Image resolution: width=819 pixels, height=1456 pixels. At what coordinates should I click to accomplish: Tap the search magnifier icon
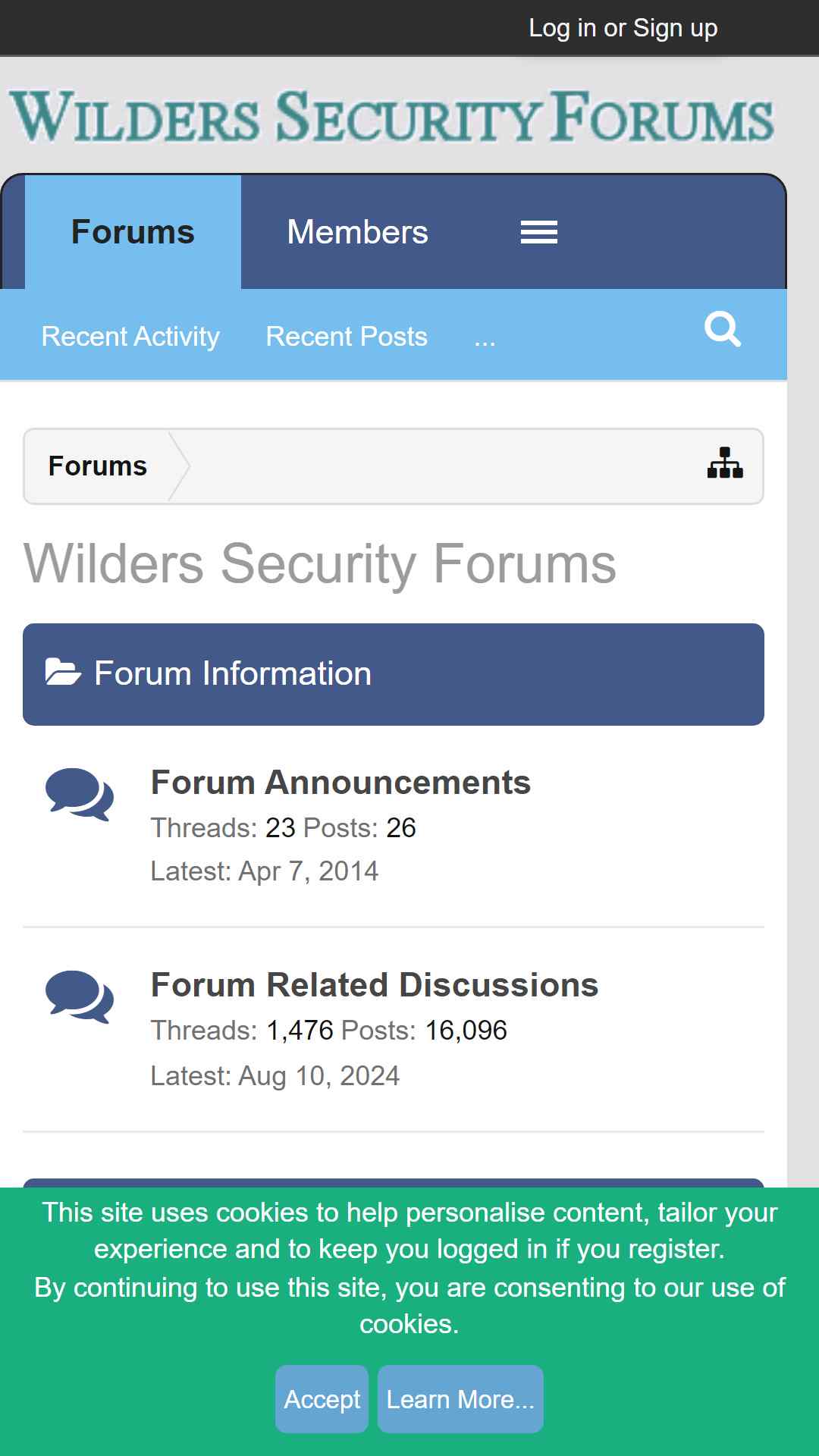pos(722,329)
